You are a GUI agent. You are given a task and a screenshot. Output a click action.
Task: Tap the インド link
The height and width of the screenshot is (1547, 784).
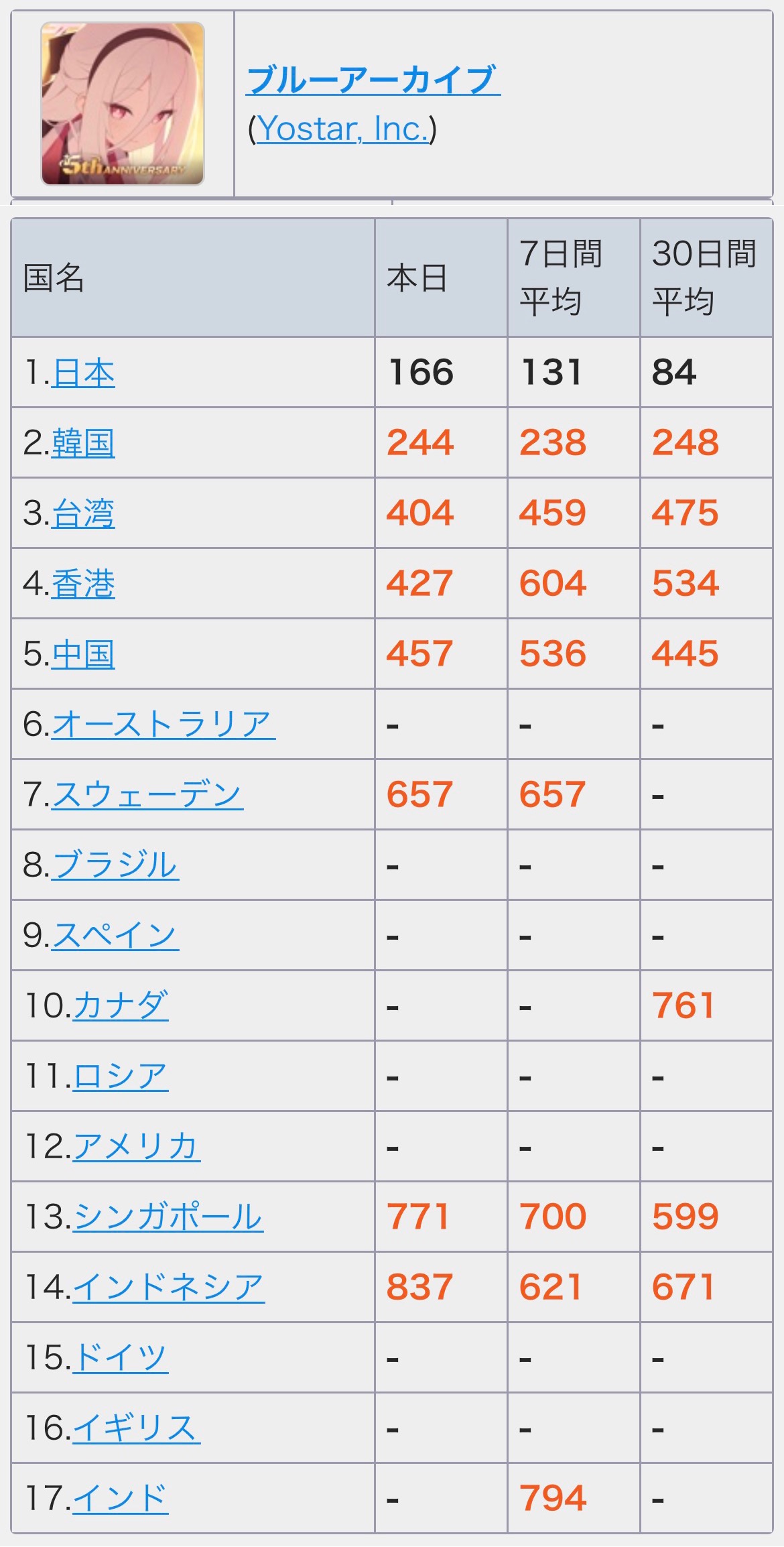coord(120,1499)
